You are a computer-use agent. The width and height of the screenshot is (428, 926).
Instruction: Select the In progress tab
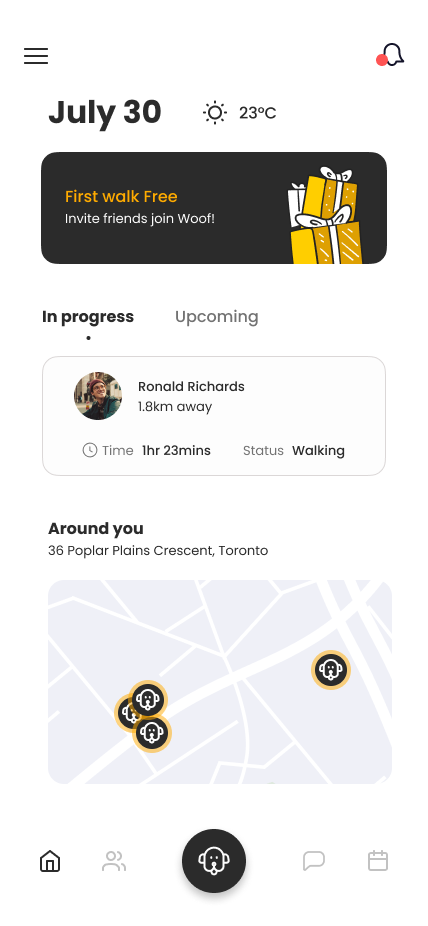88,317
